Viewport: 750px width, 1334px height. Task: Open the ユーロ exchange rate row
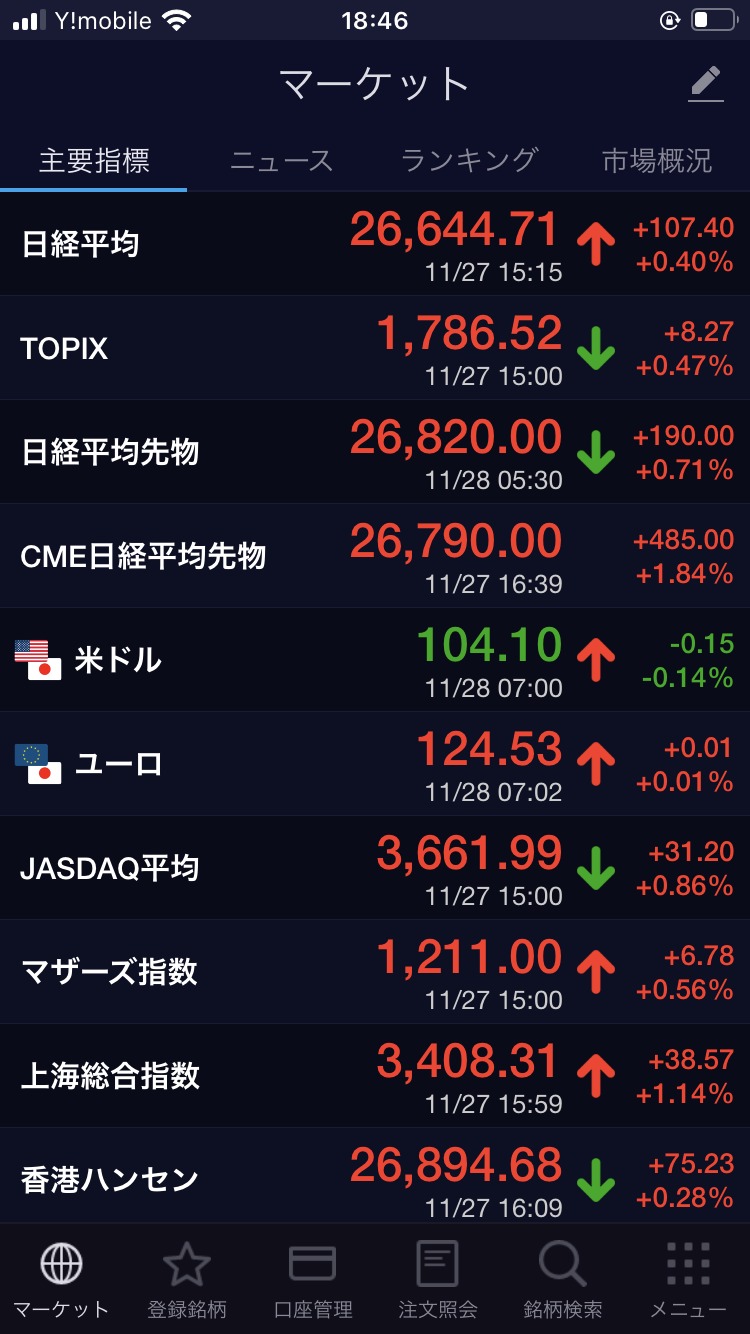tap(375, 764)
